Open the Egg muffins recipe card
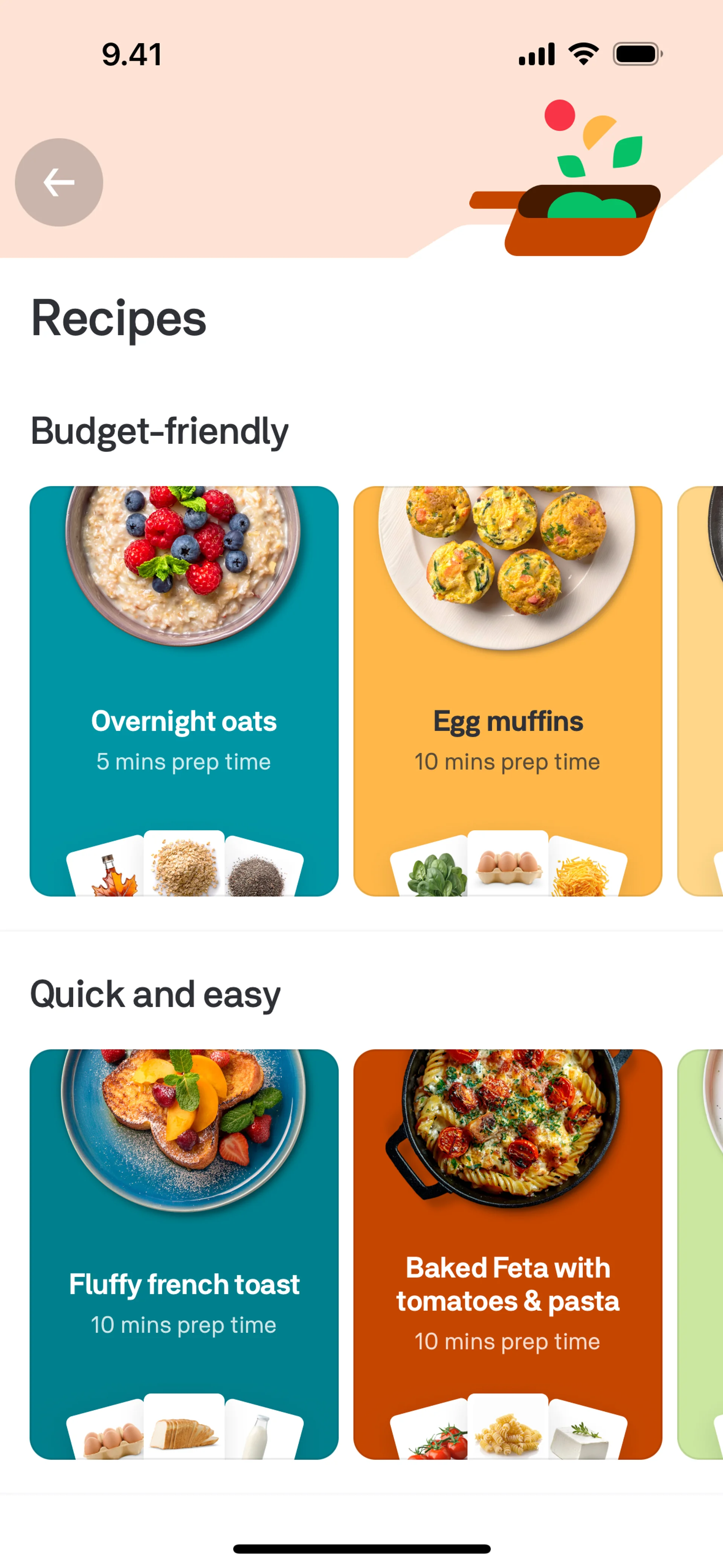The width and height of the screenshot is (723, 1568). 508,691
